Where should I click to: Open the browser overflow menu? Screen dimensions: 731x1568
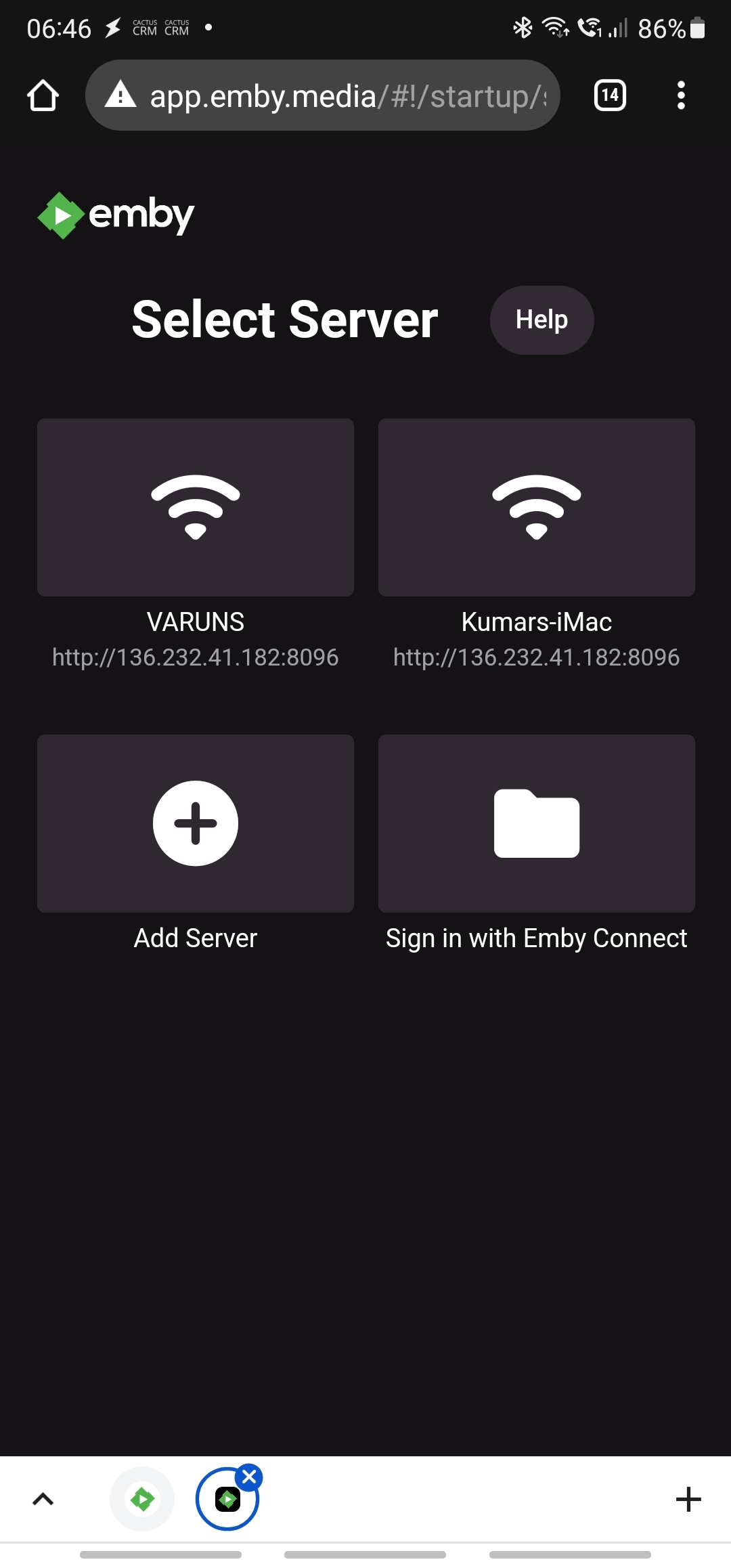coord(681,95)
